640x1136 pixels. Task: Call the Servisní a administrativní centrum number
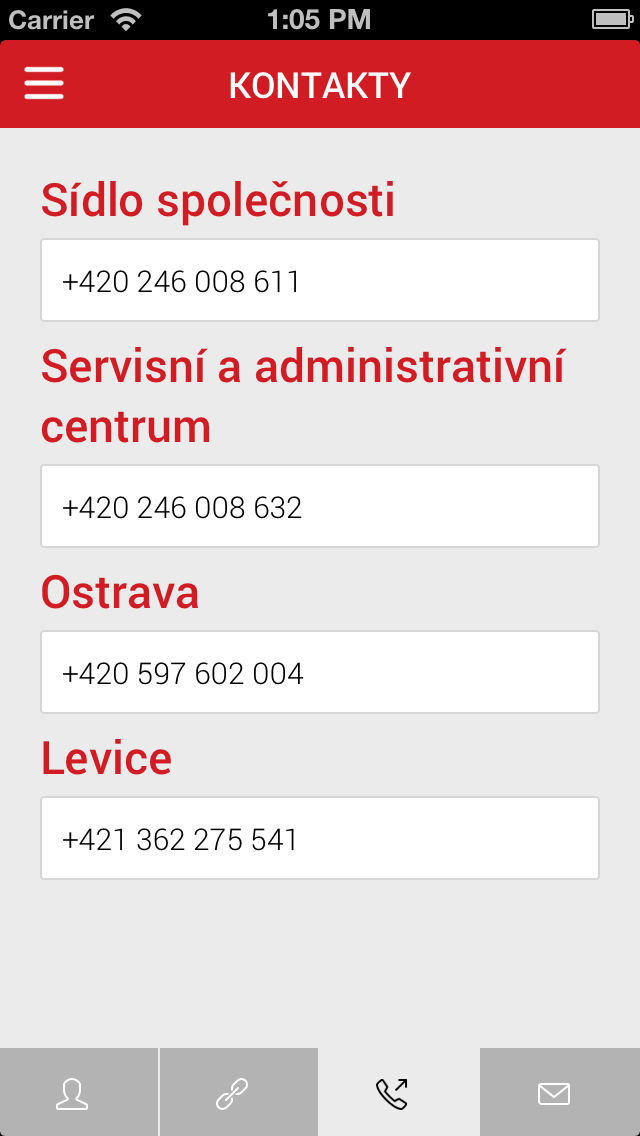[x=320, y=506]
